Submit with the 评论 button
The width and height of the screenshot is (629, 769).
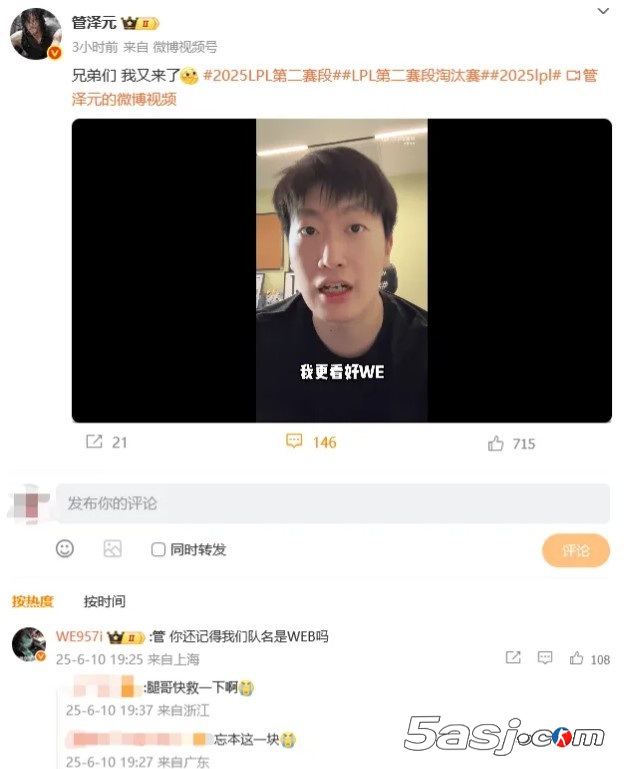point(575,550)
